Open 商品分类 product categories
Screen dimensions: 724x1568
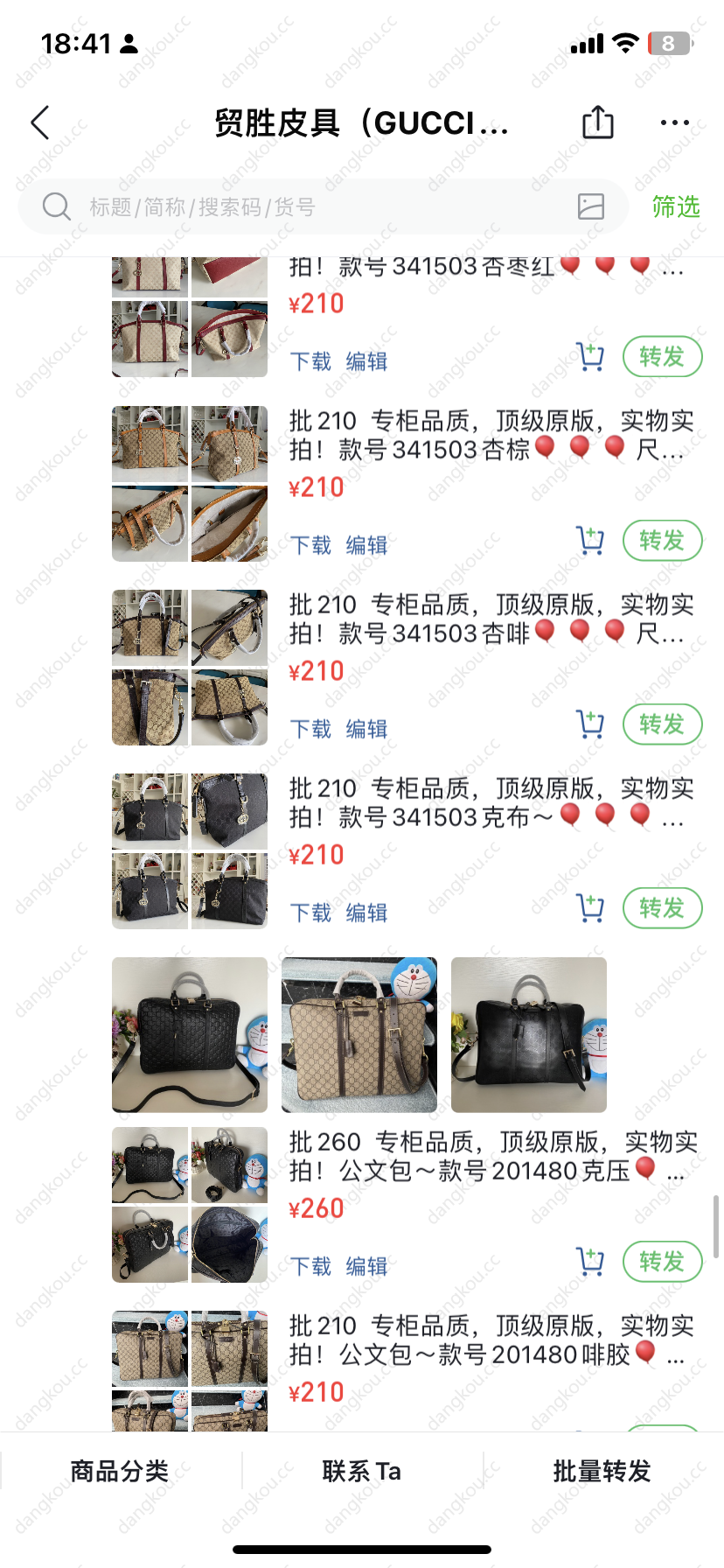pos(120,1471)
